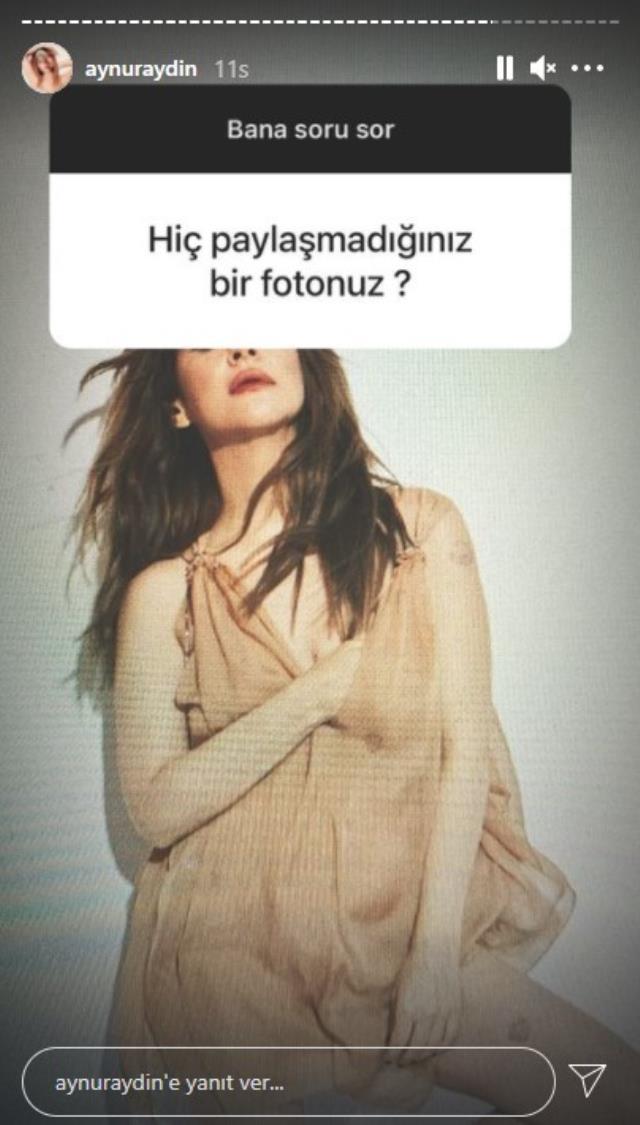Screen dimensions: 640x1125
Task: Pause the story playback
Action: tap(504, 69)
